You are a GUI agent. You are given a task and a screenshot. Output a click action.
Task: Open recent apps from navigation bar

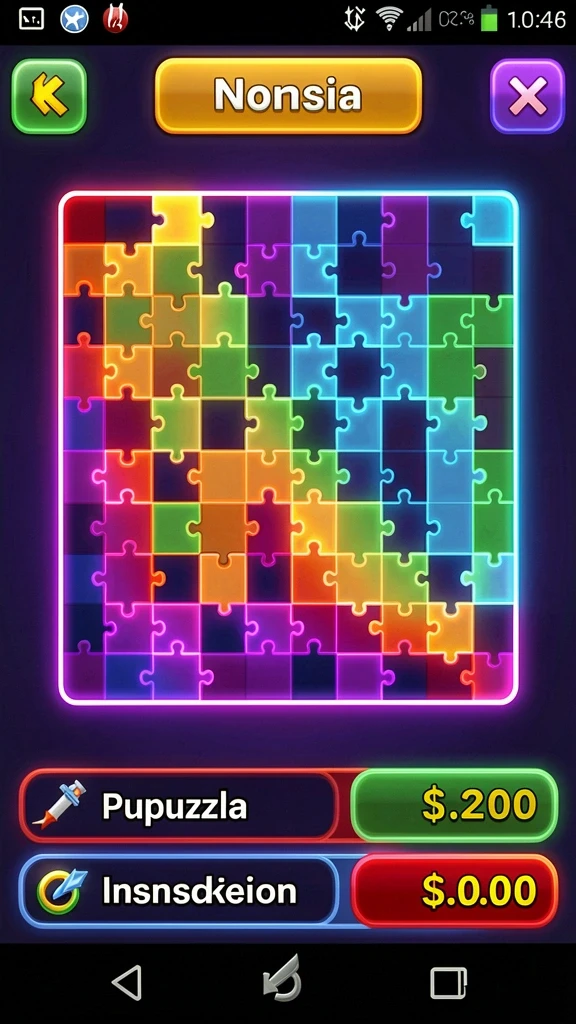tap(448, 982)
